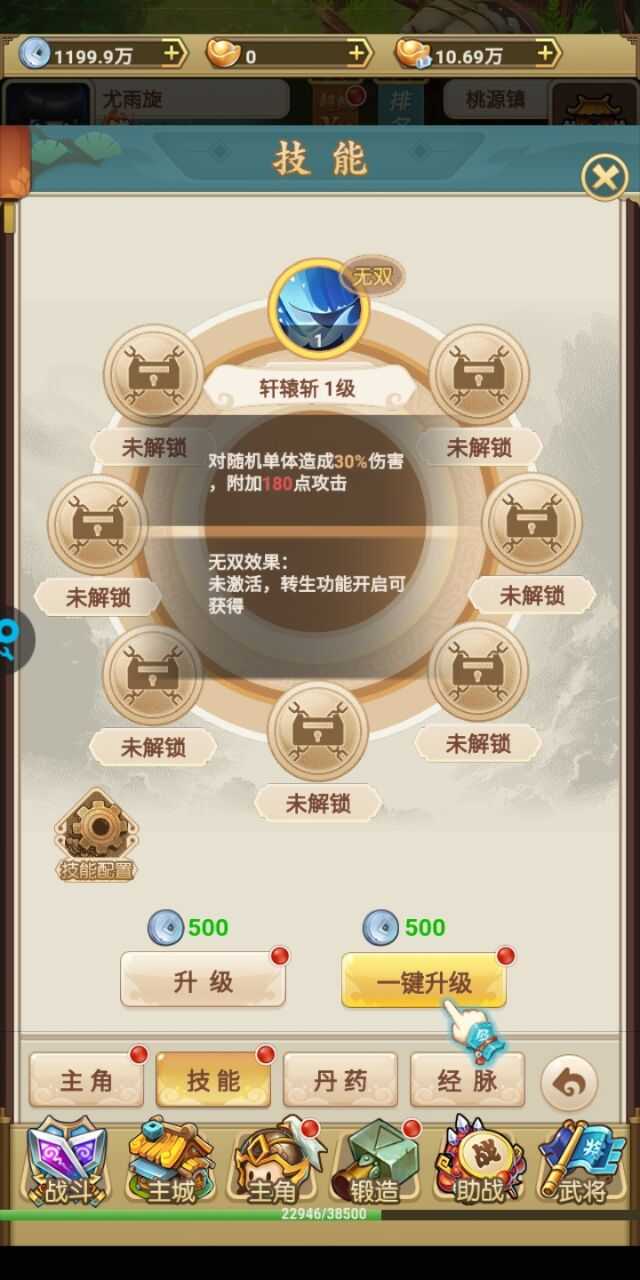Close the 技能 panel

[604, 179]
